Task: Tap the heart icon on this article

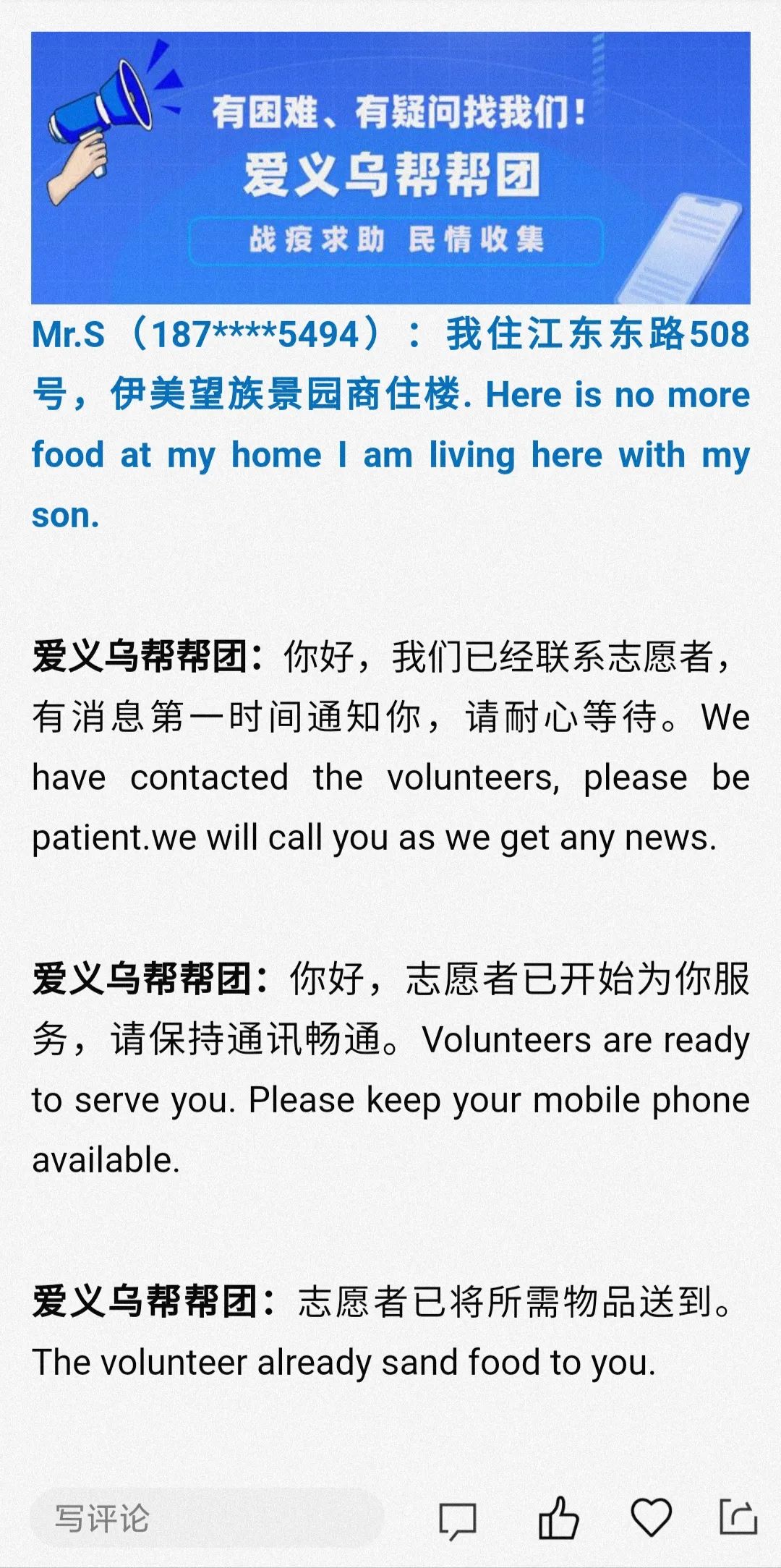Action: coord(652,1517)
